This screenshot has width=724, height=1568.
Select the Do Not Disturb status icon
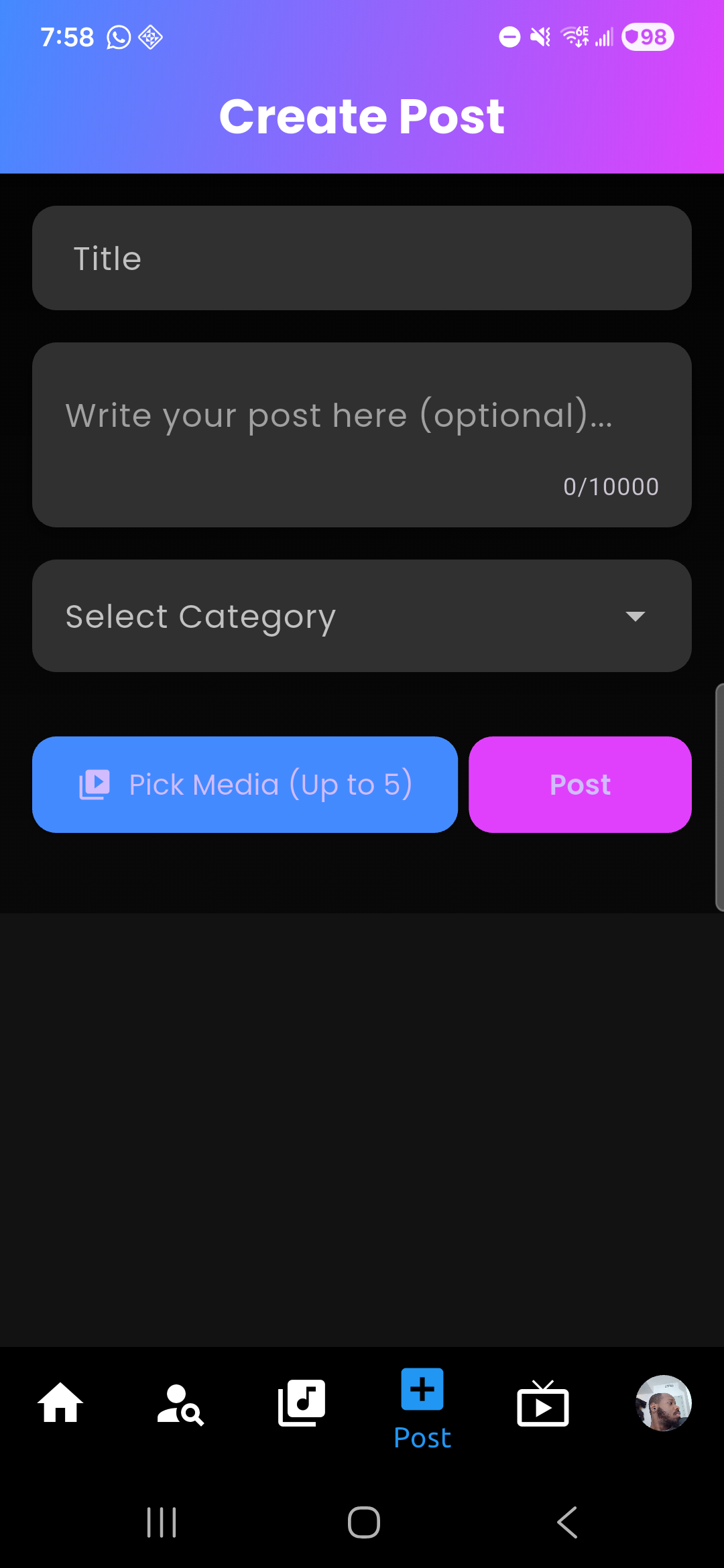pyautogui.click(x=509, y=37)
